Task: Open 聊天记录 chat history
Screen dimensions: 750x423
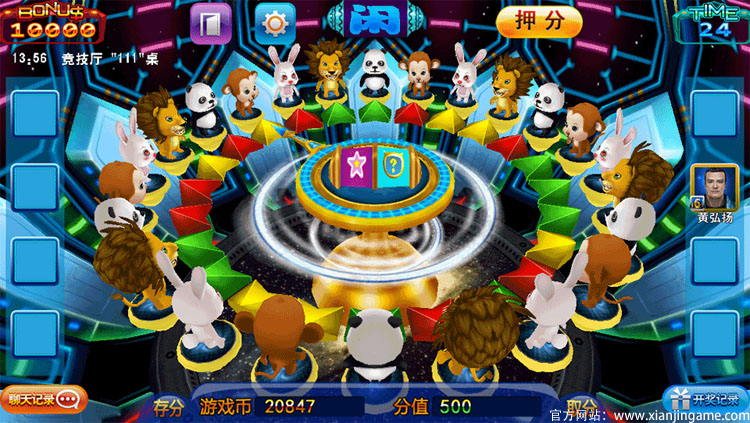Action: pos(43,399)
